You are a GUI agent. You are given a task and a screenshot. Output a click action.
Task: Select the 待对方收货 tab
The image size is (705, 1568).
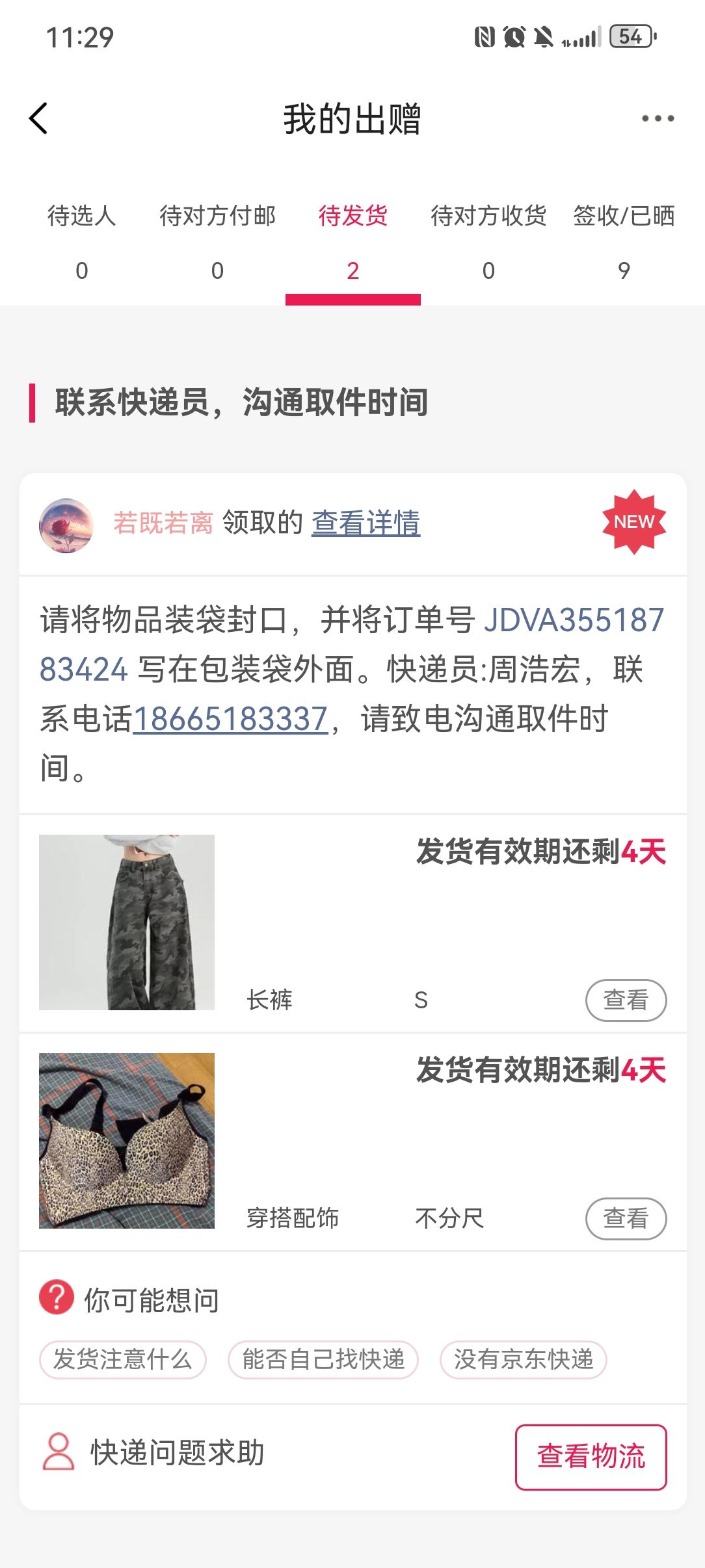pos(488,242)
